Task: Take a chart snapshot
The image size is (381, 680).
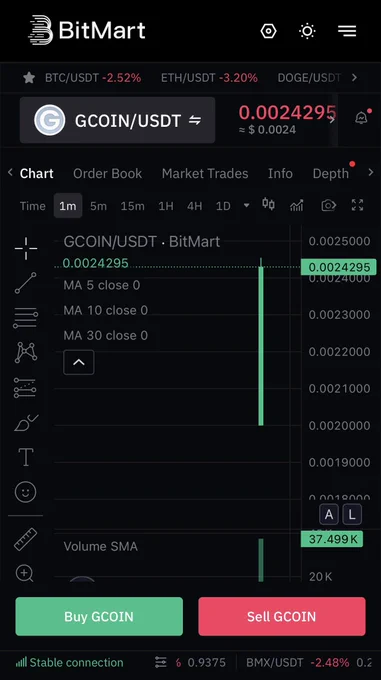Action: click(x=328, y=205)
